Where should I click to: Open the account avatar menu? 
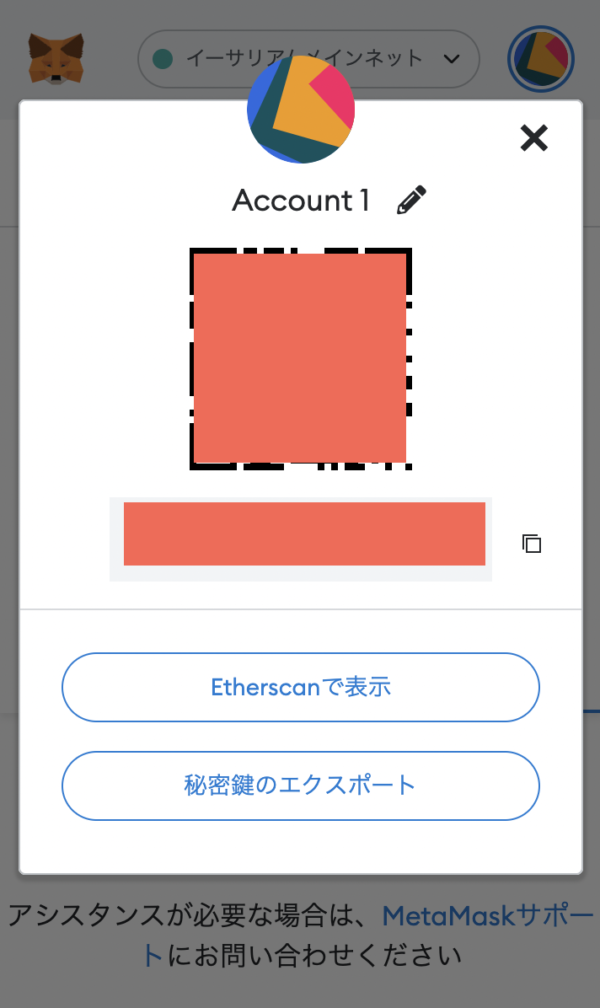[x=541, y=59]
